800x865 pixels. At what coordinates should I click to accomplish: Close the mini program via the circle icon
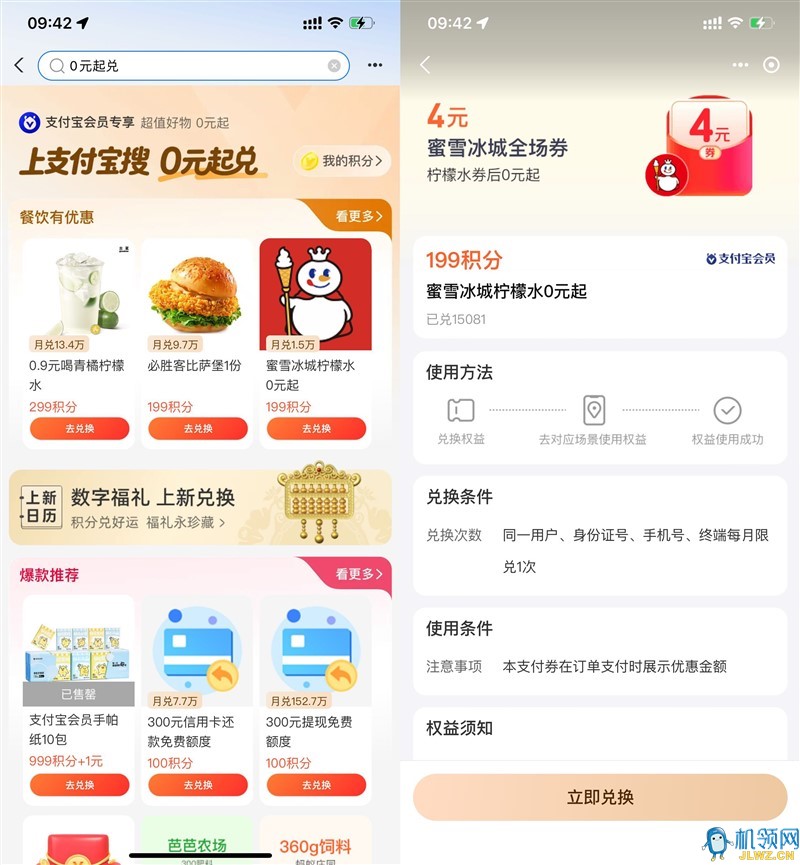pyautogui.click(x=771, y=65)
